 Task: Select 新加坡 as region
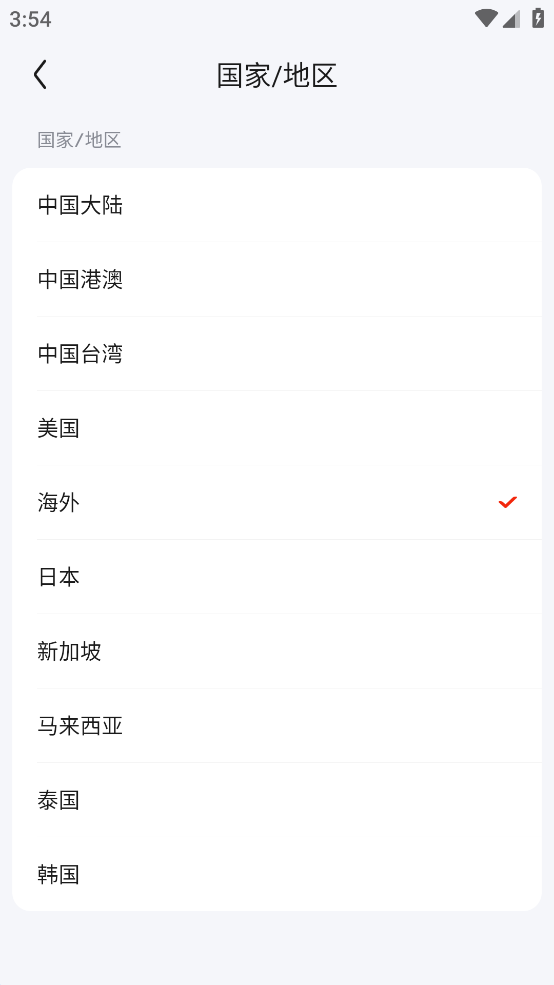tap(277, 651)
